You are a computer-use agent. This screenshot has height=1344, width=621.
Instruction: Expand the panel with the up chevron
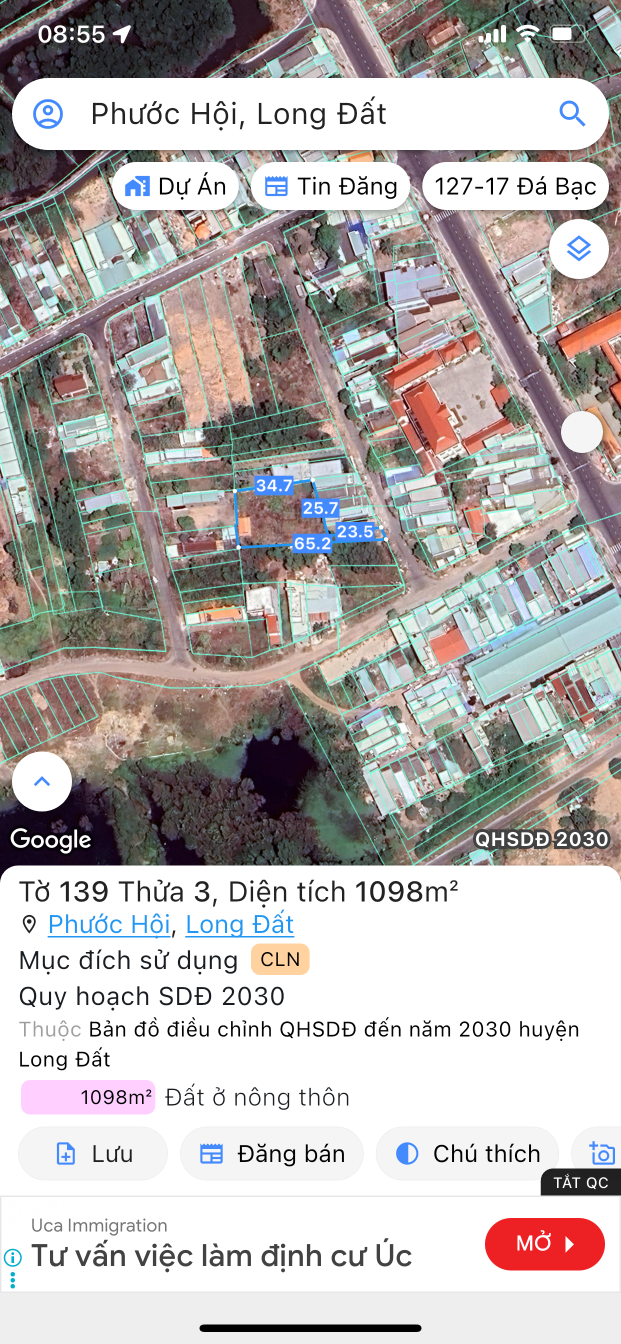pyautogui.click(x=42, y=782)
